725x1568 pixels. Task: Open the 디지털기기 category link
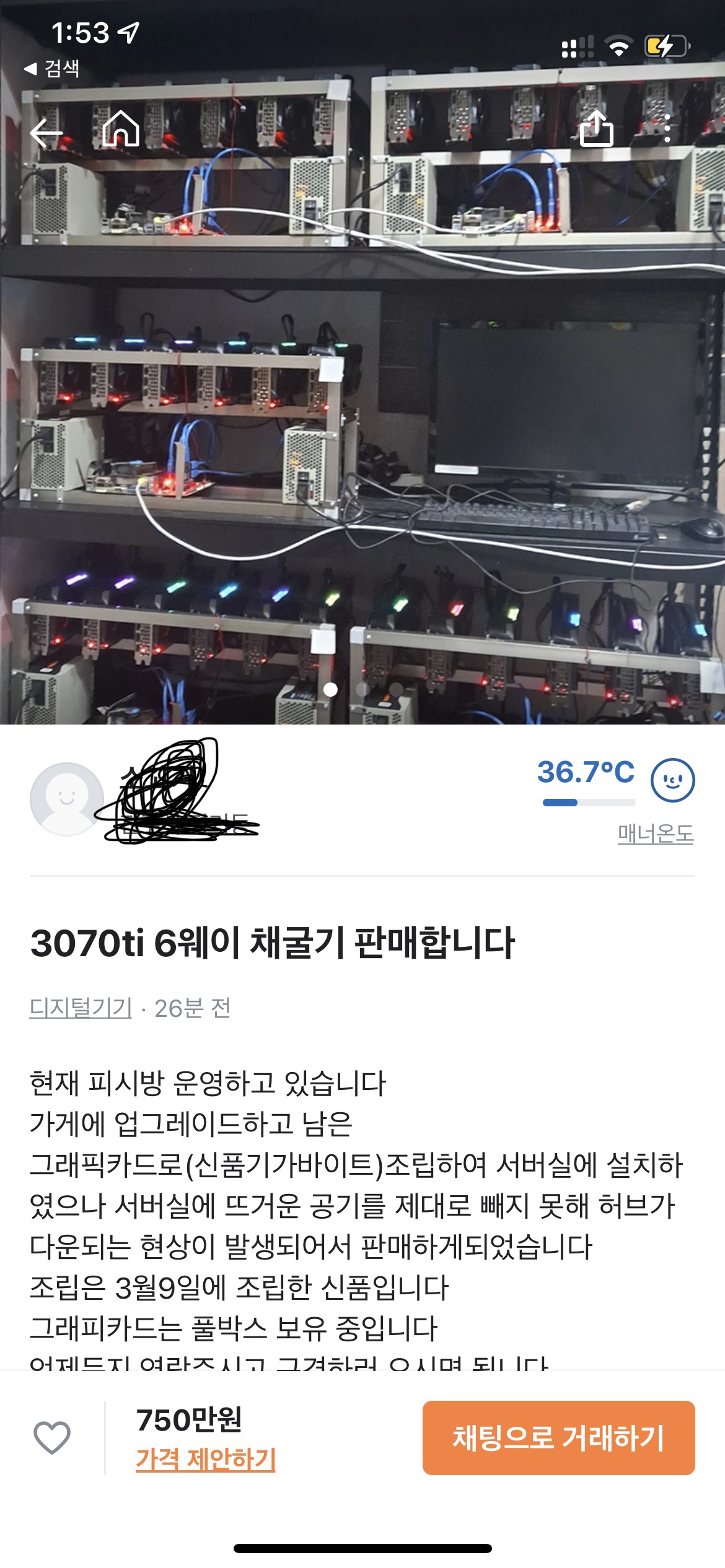(81, 1008)
